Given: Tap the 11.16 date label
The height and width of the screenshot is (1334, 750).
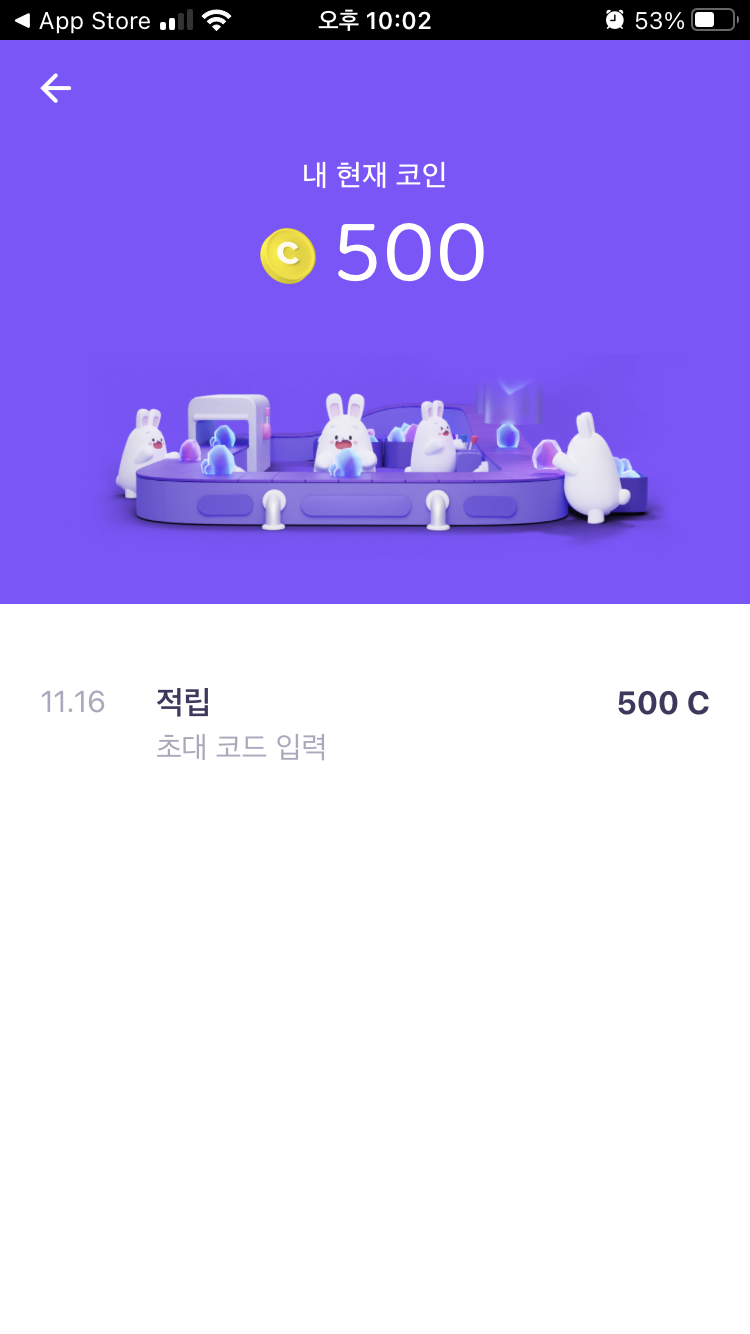Looking at the screenshot, I should (71, 702).
